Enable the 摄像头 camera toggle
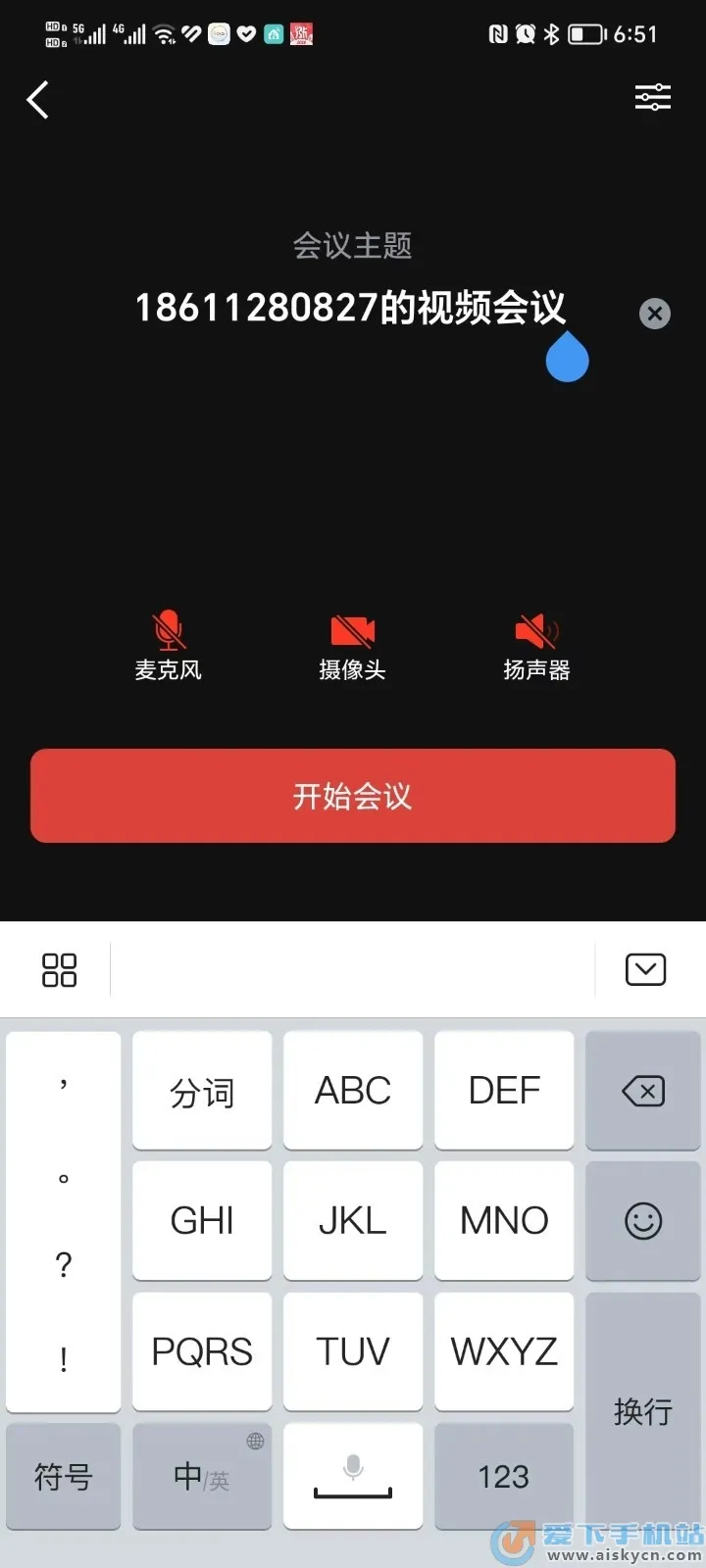The width and height of the screenshot is (706, 1568). (353, 642)
